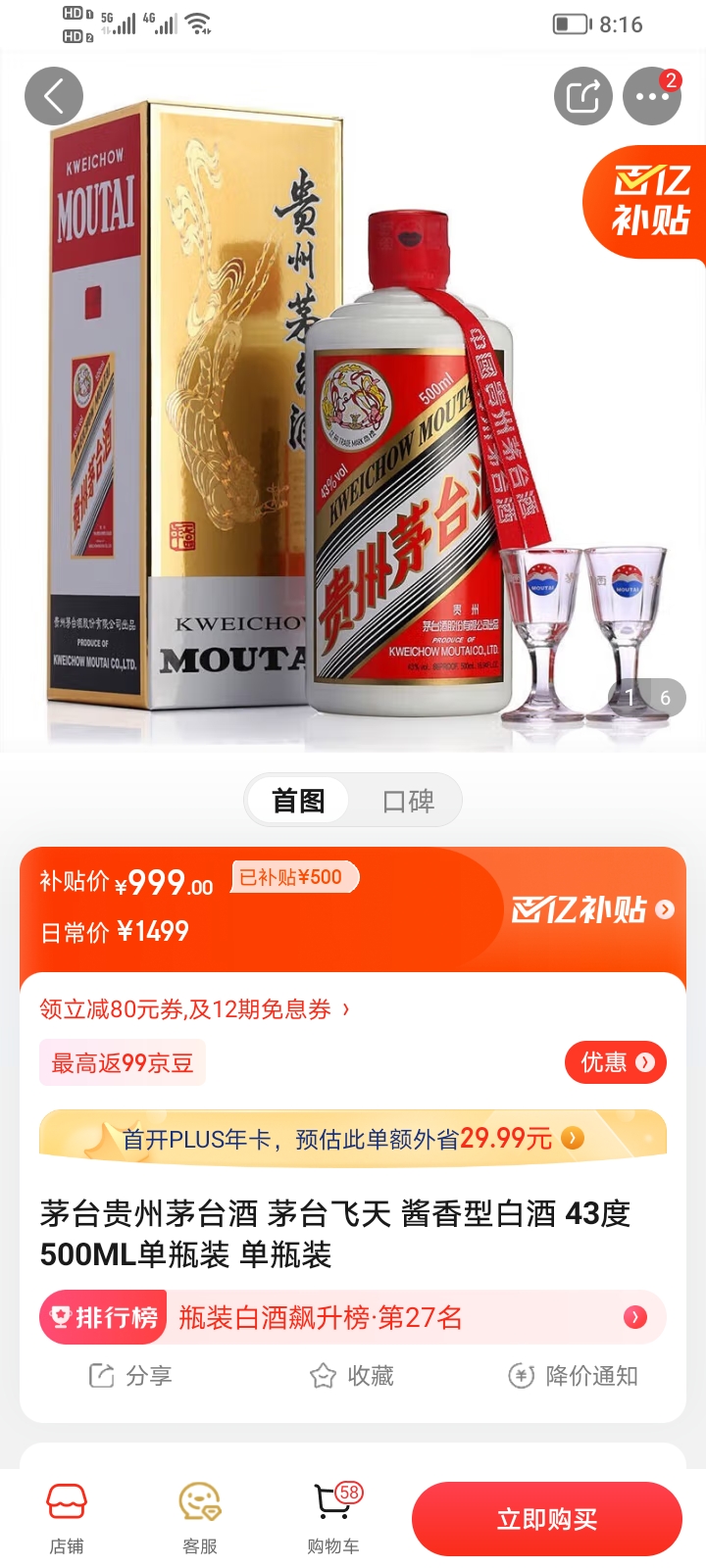The width and height of the screenshot is (706, 1568).
Task: Switch to the 口碑 tab
Action: click(x=408, y=802)
